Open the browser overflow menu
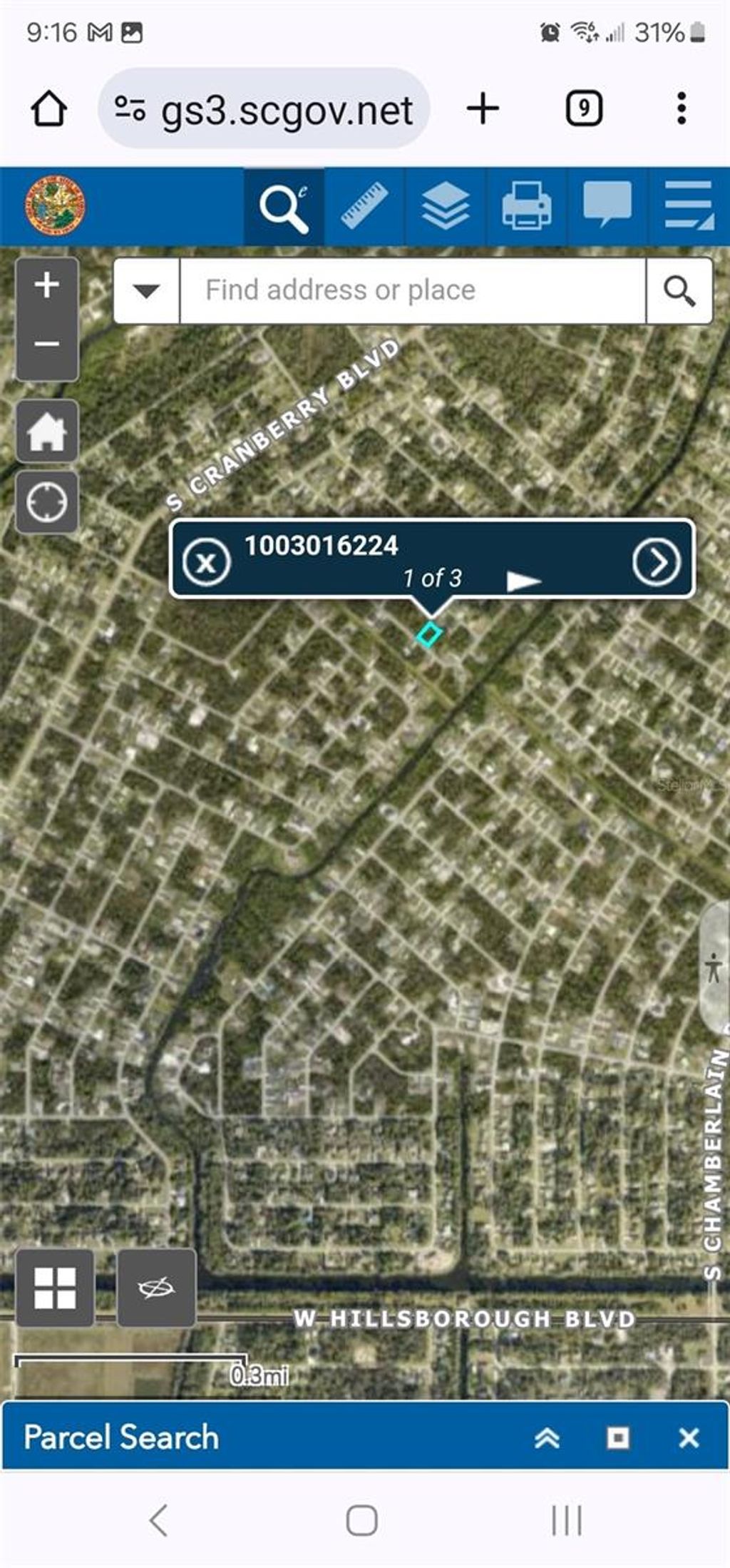730x1568 pixels. click(682, 109)
